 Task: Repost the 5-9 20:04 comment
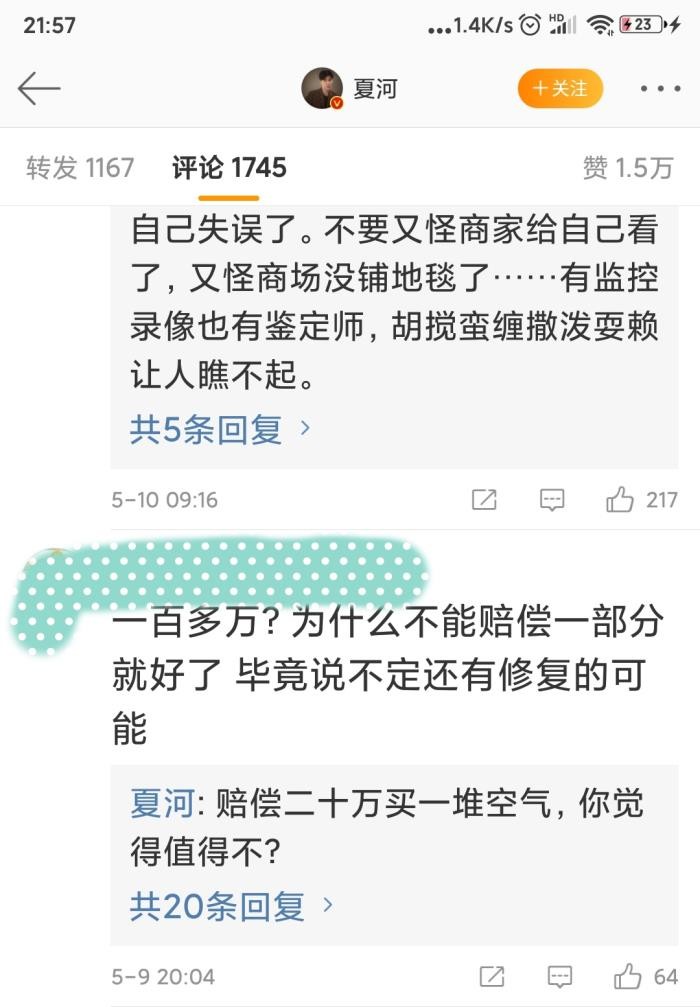[491, 976]
